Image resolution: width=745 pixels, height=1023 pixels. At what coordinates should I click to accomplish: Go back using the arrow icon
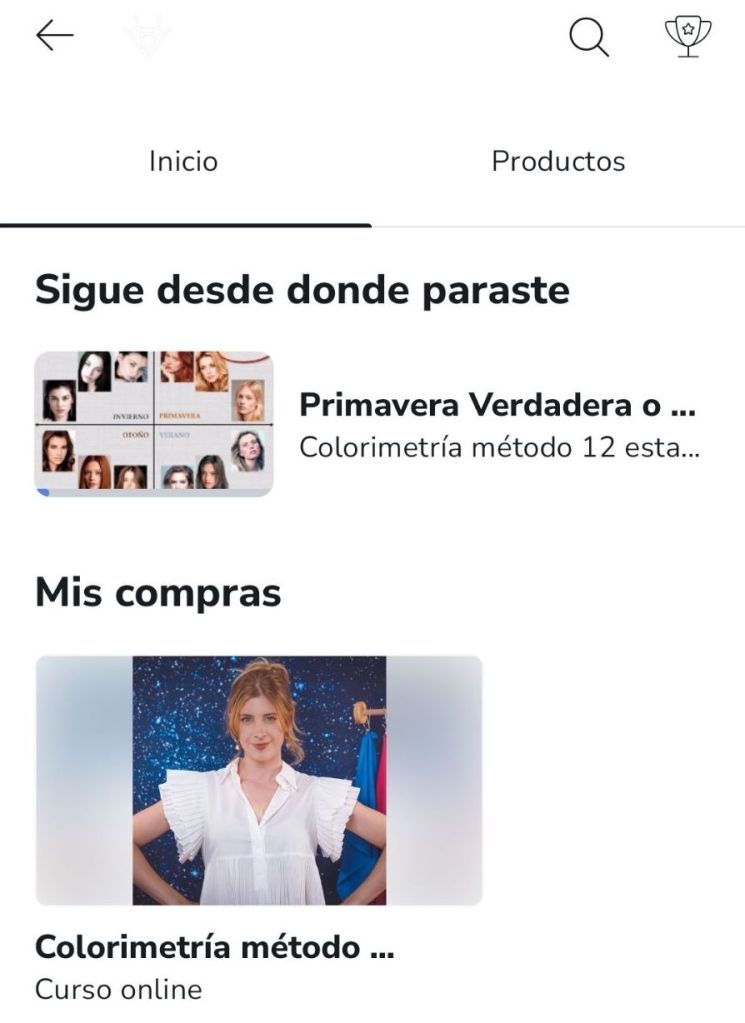pyautogui.click(x=54, y=36)
